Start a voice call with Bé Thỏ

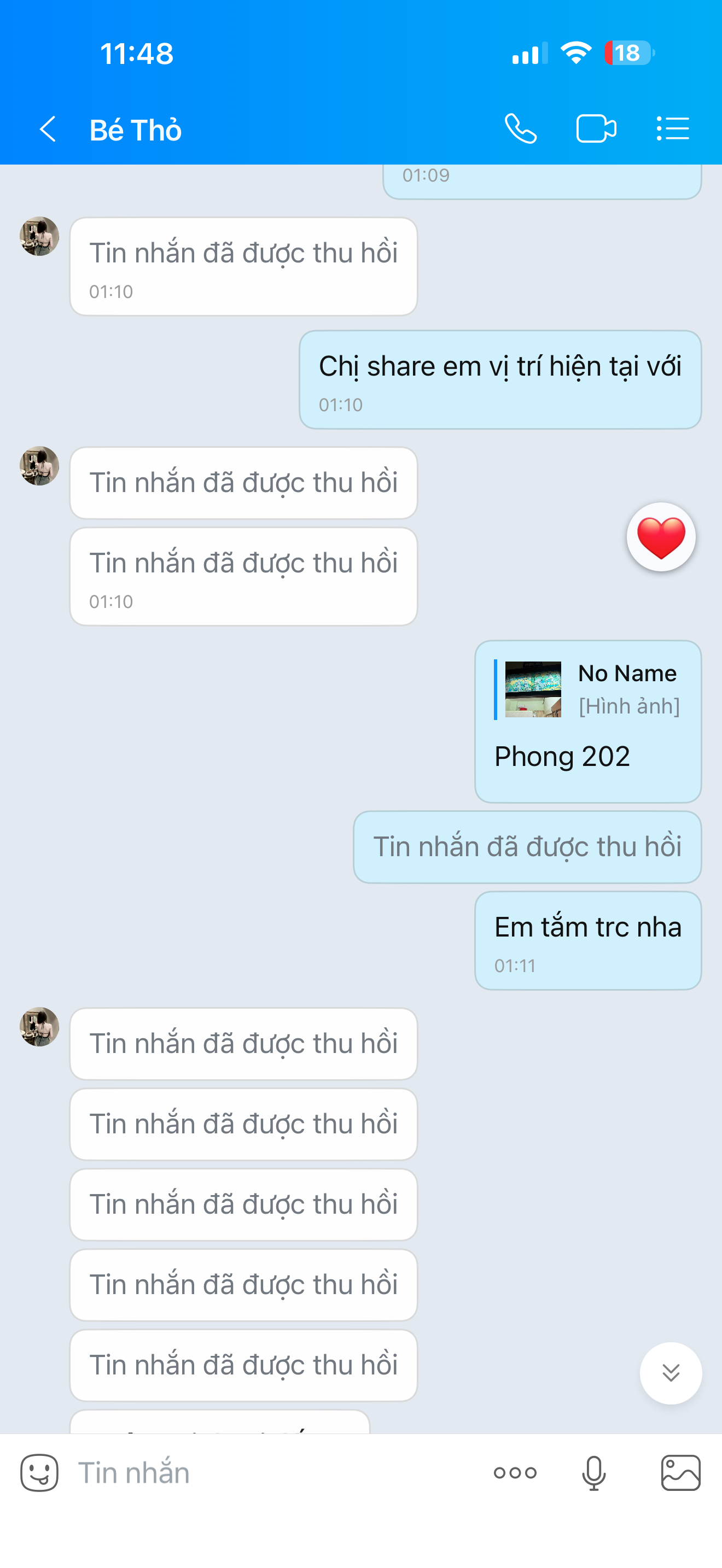521,129
